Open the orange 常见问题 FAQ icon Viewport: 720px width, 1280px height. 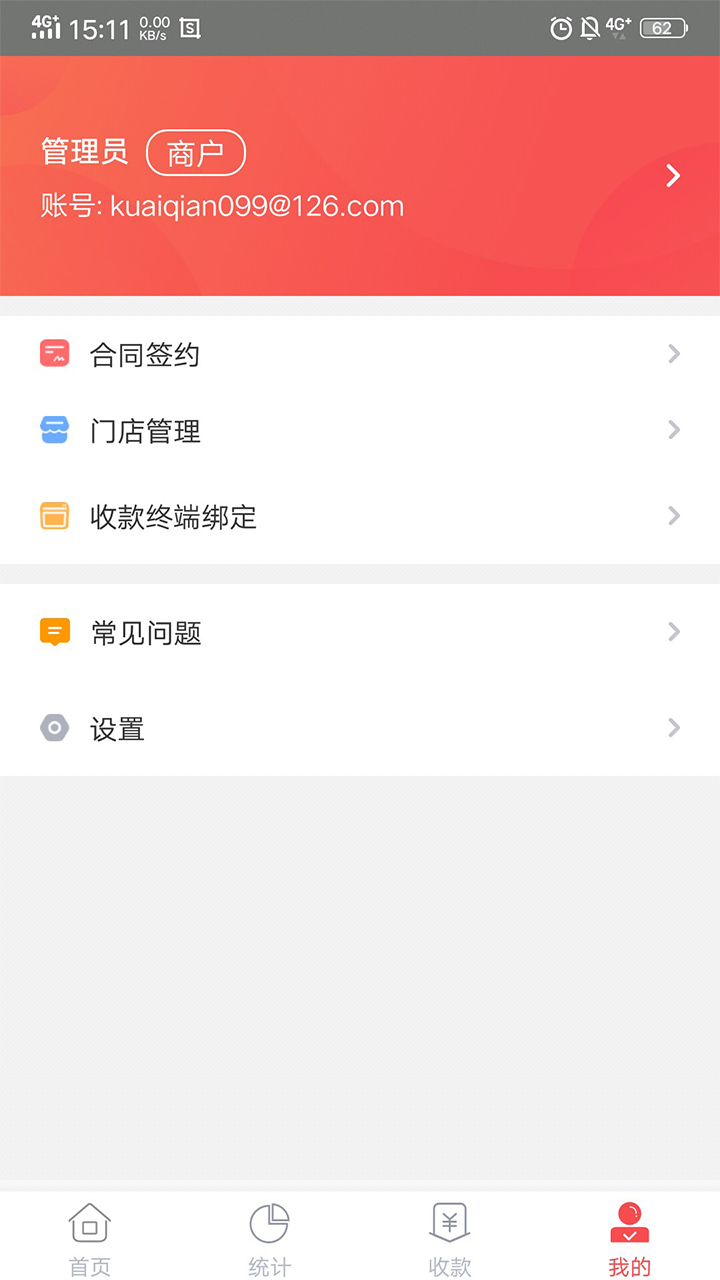(54, 631)
